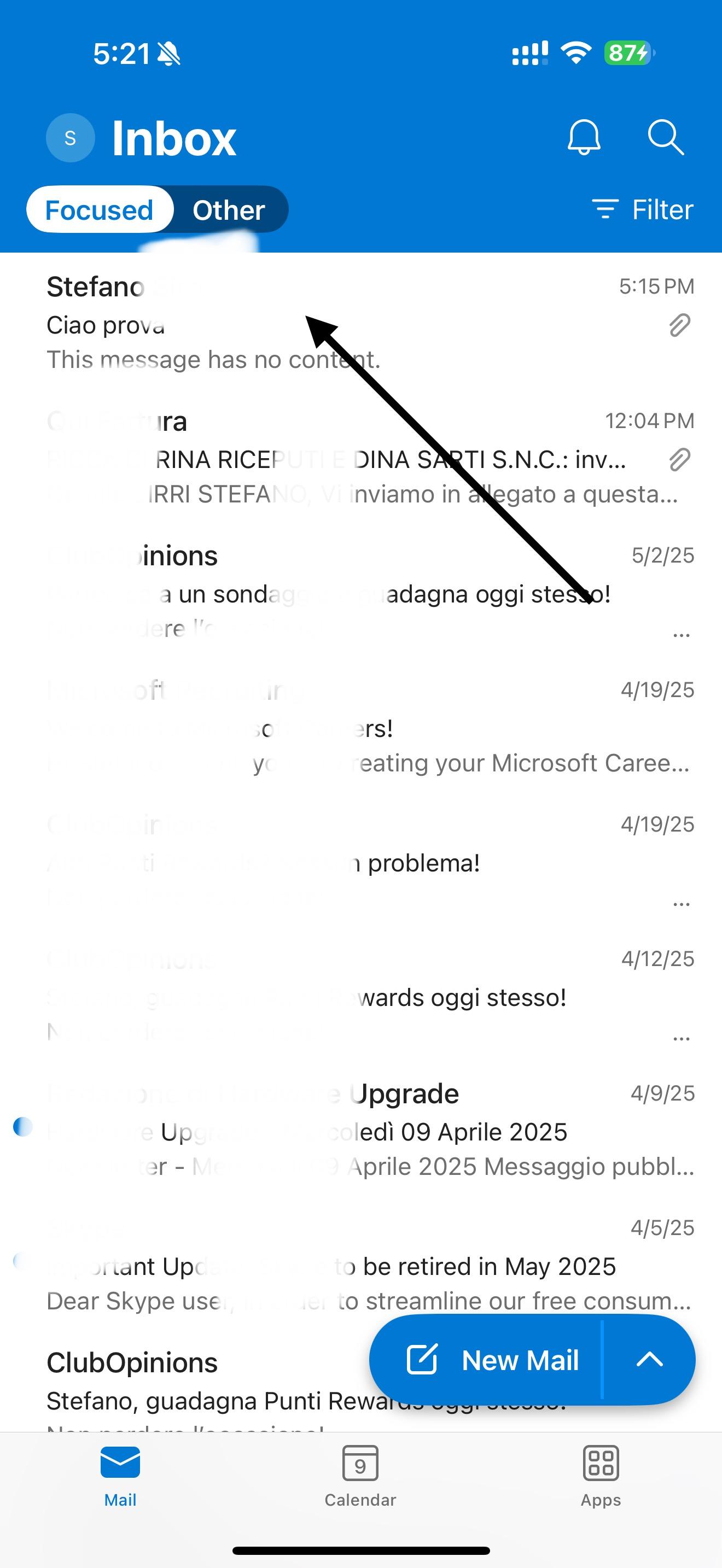Viewport: 722px width, 1568px height.
Task: Open the search icon
Action: [x=665, y=137]
